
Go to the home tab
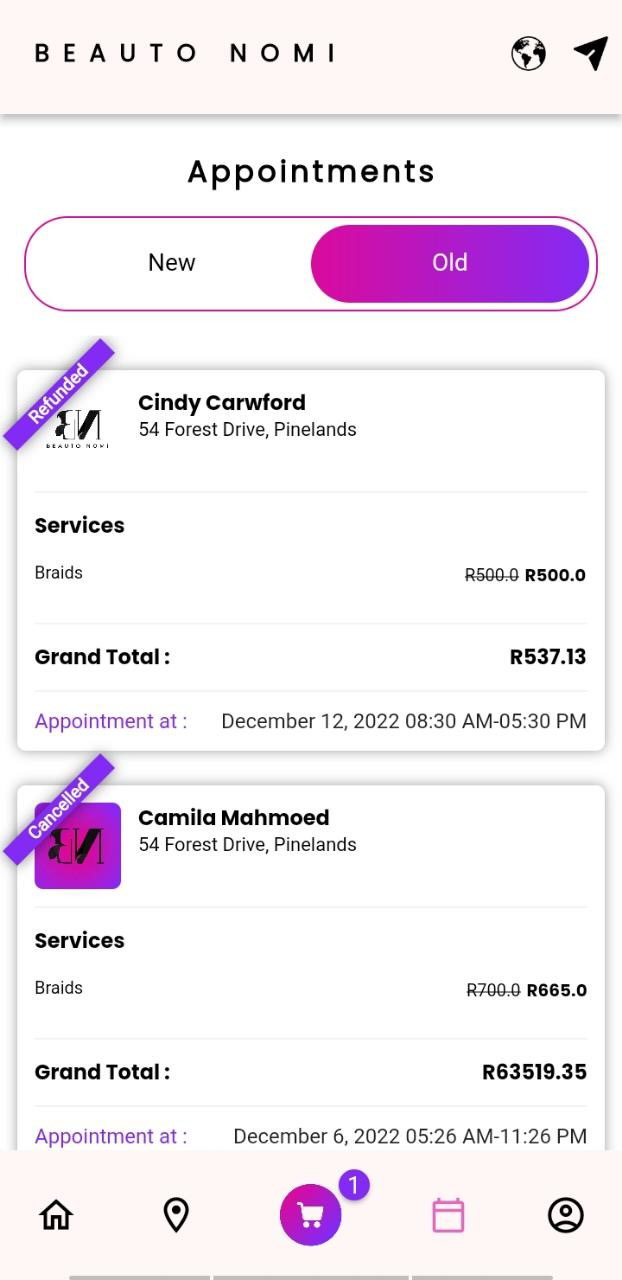click(x=56, y=1214)
